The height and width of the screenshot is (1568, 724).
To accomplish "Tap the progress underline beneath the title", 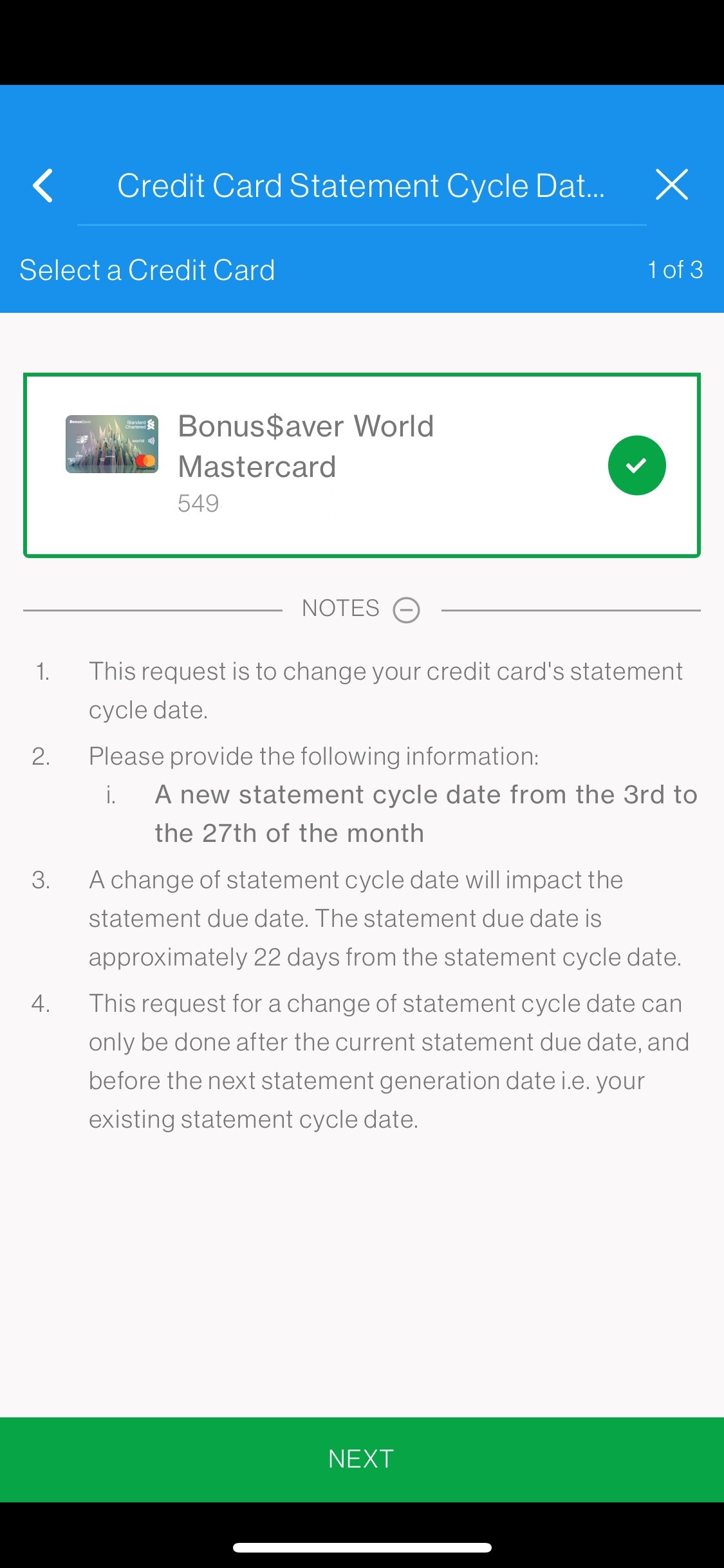I will coord(362,224).
